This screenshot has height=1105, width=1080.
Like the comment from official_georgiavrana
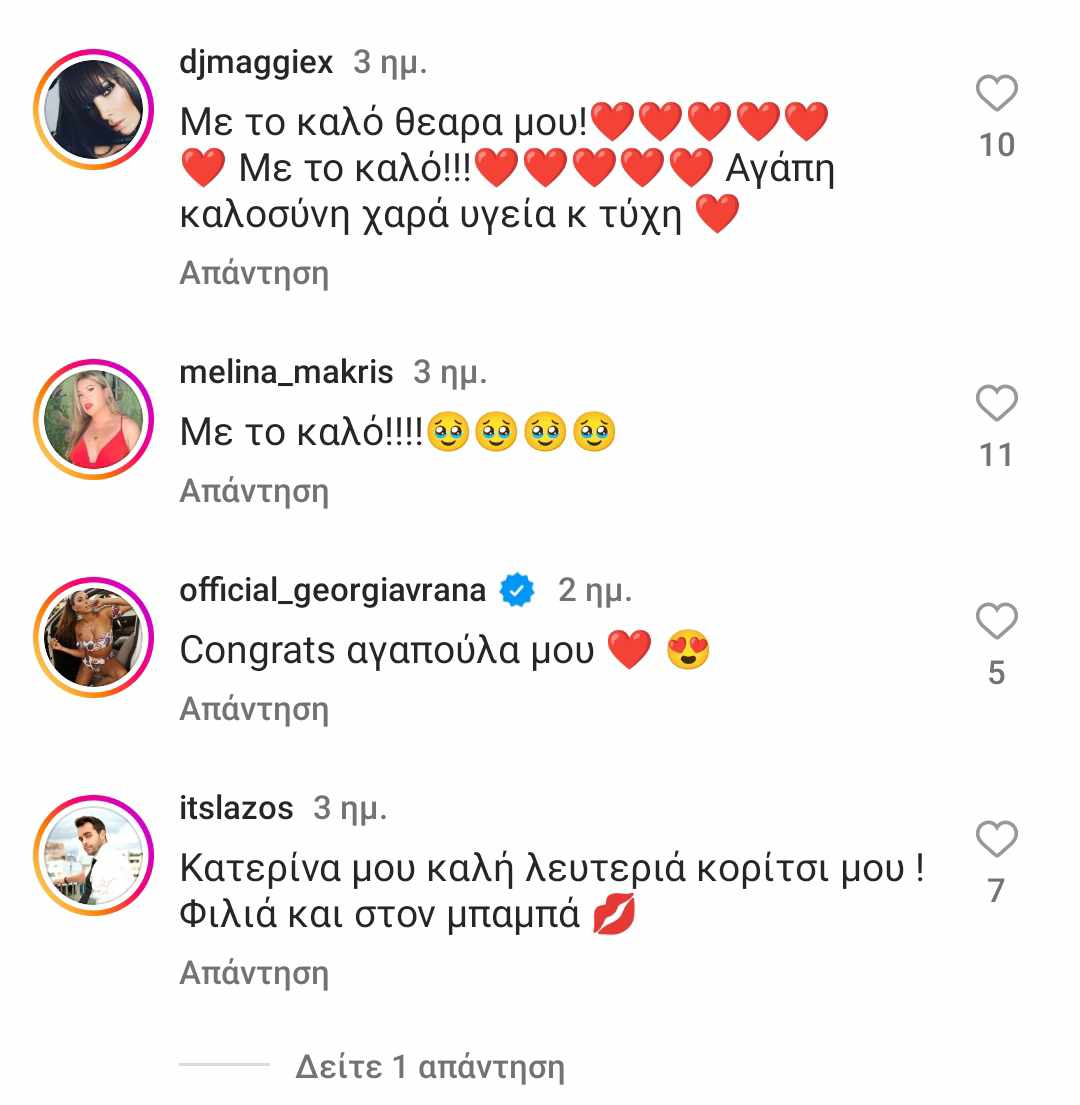(x=996, y=622)
